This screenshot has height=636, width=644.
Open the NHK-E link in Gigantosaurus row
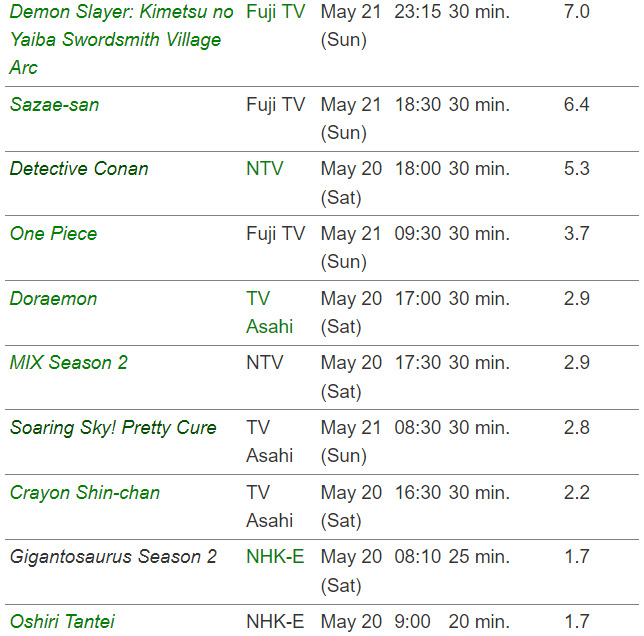point(275,556)
